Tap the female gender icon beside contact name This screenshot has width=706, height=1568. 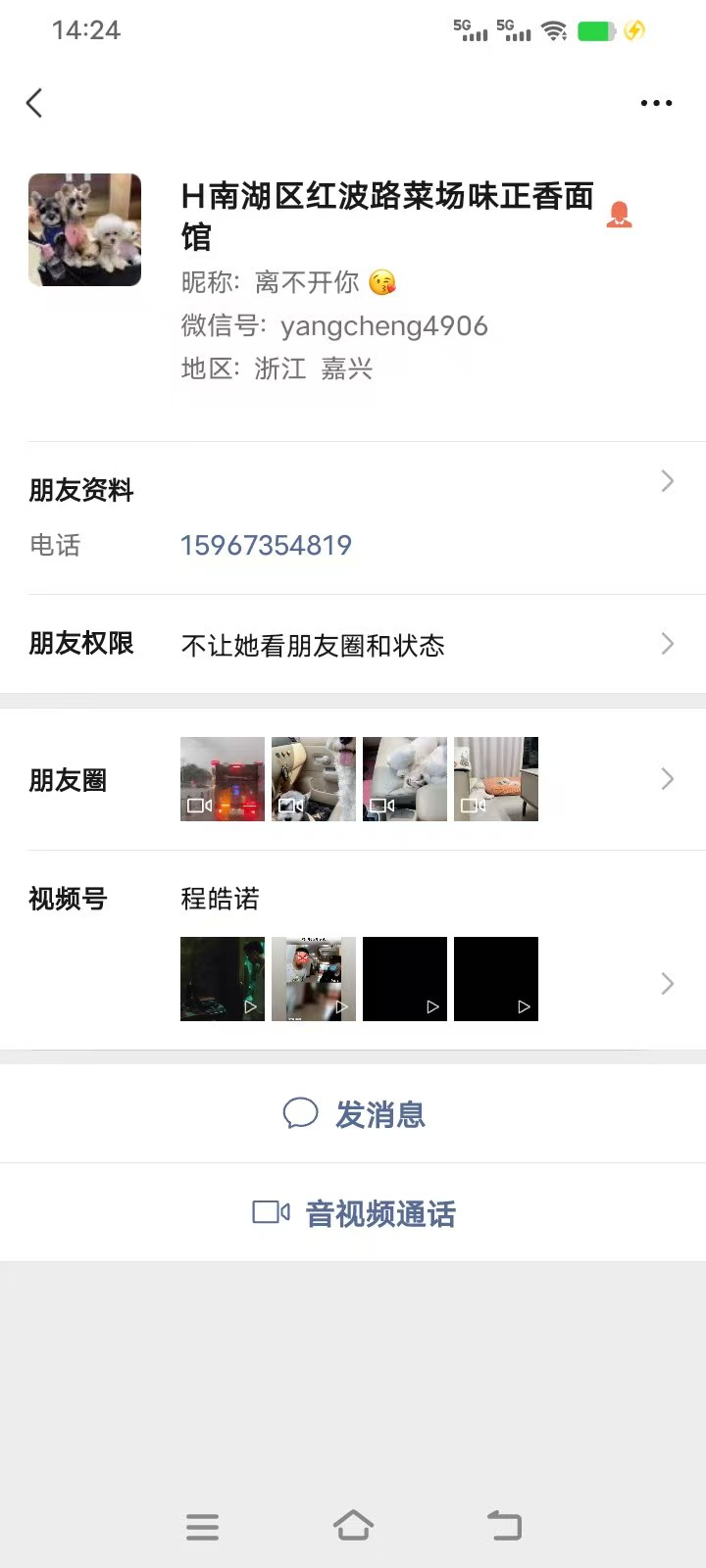point(619,214)
